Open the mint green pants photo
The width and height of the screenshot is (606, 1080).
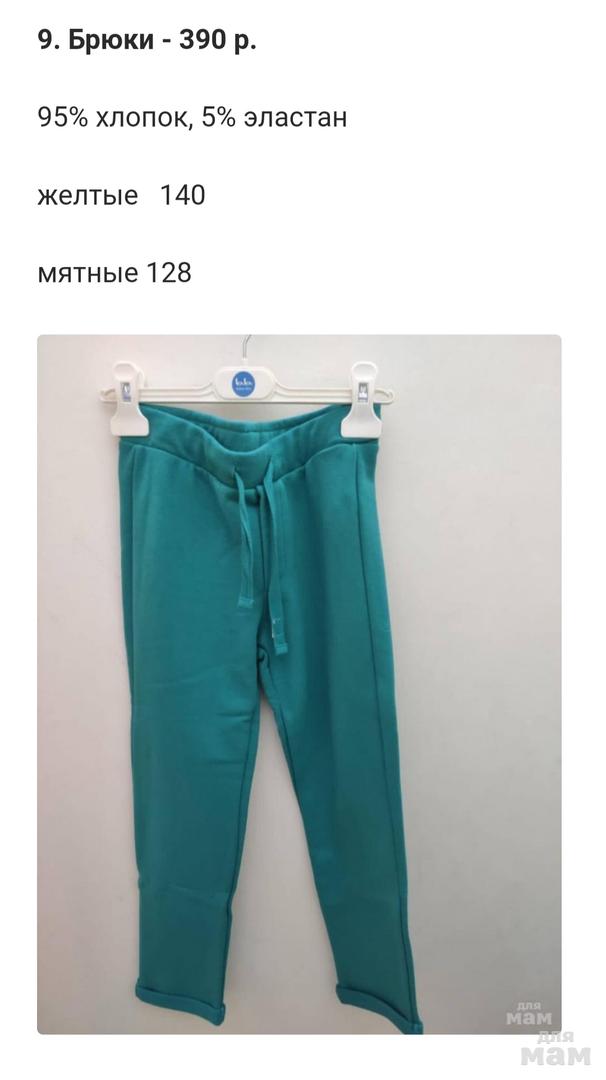(300, 683)
